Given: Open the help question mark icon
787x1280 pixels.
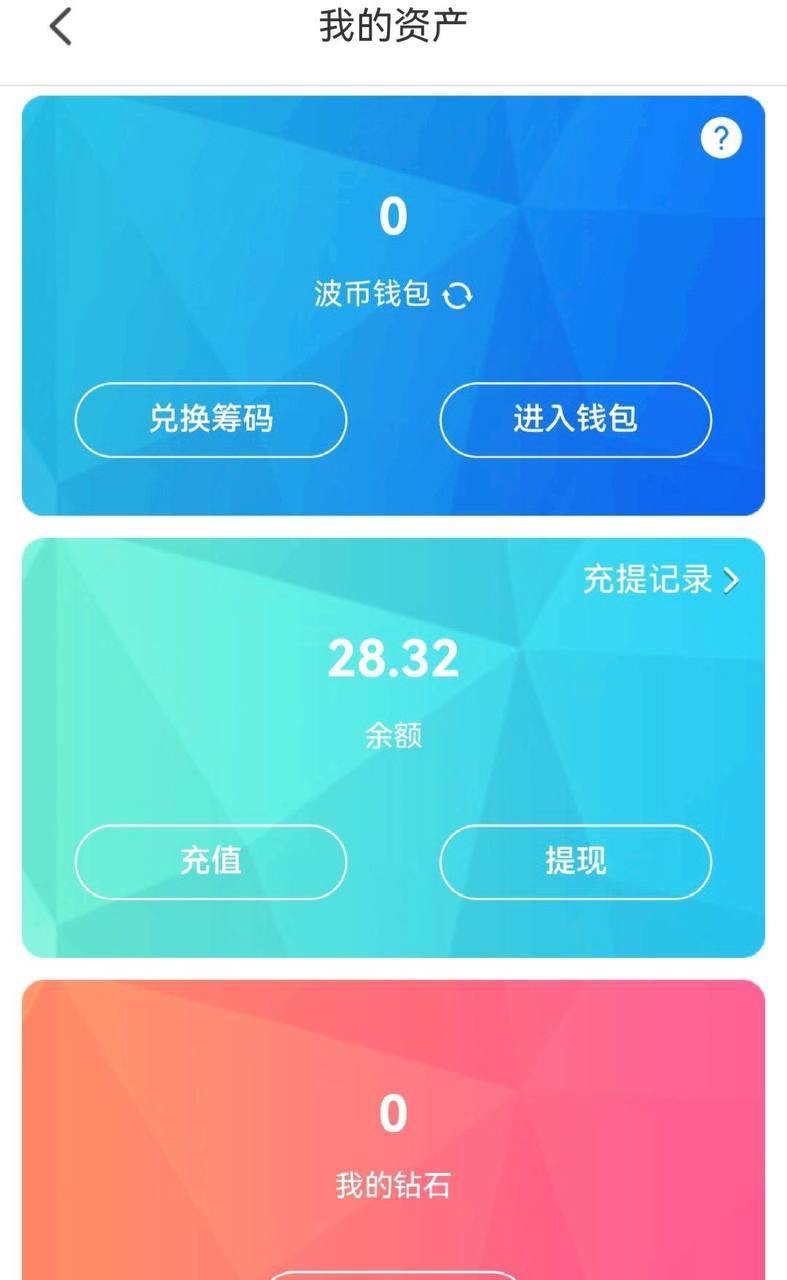Looking at the screenshot, I should click(x=721, y=138).
